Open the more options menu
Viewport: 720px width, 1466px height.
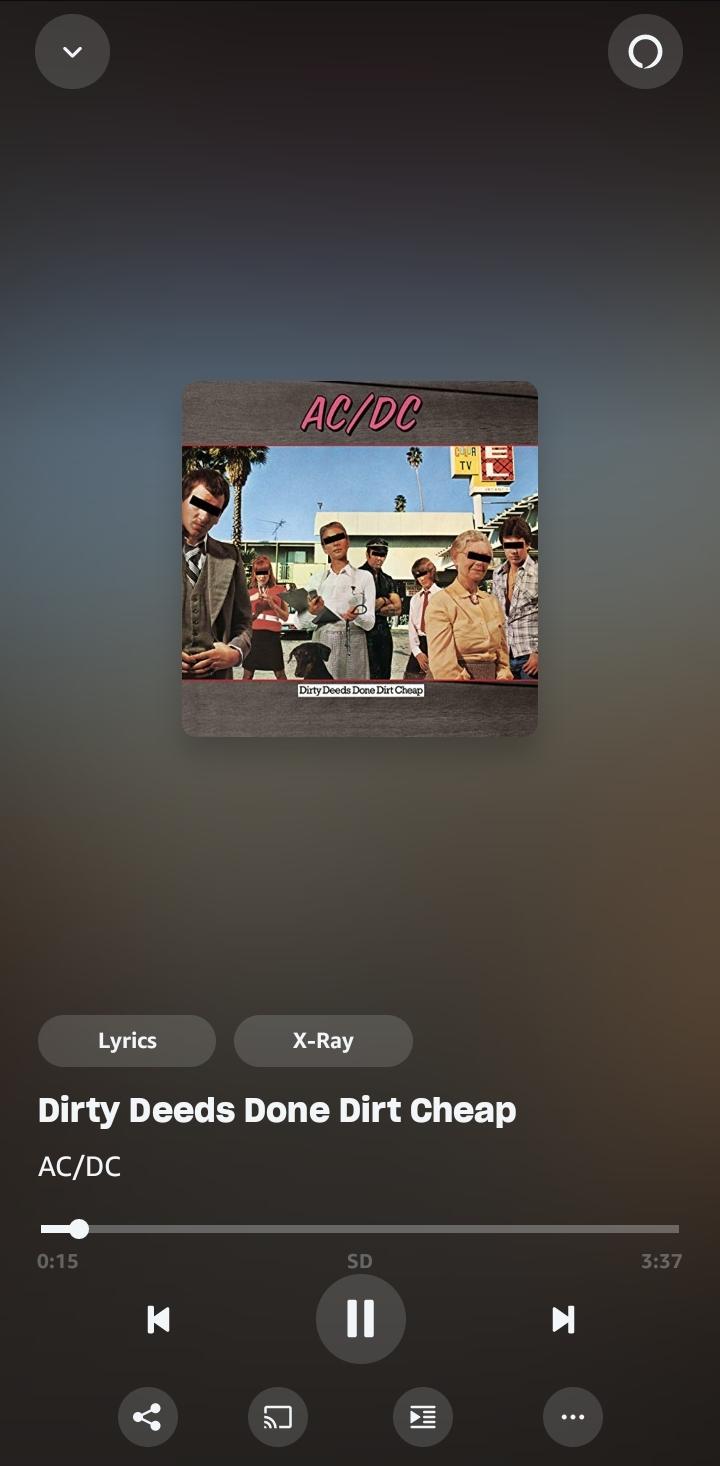click(x=573, y=1417)
